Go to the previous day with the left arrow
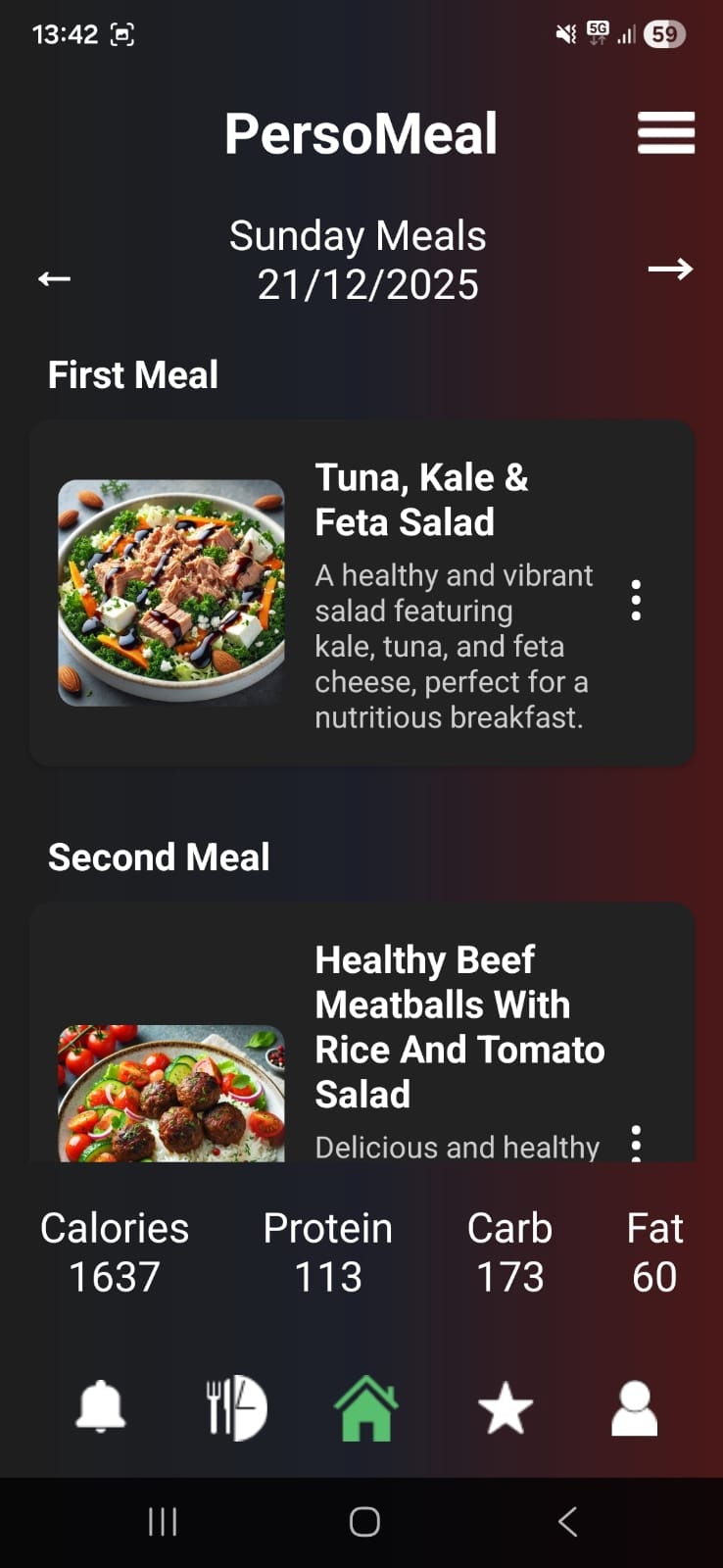723x1568 pixels. [54, 277]
